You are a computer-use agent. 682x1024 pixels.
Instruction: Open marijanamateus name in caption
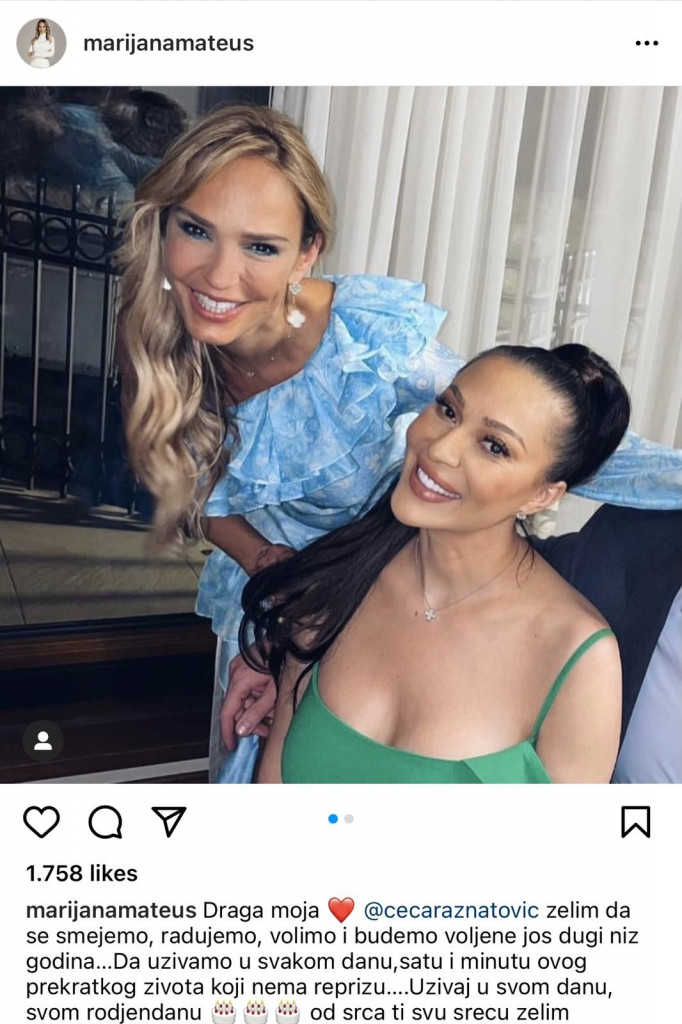[110, 910]
